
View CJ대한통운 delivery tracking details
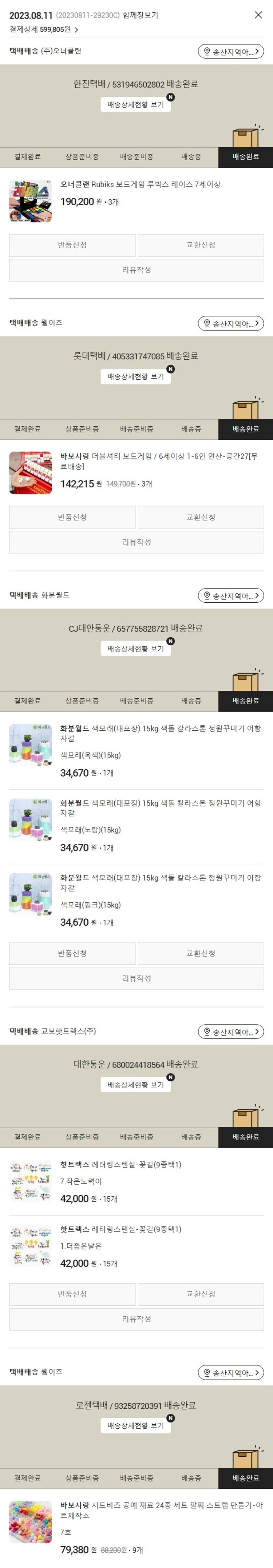[136, 649]
